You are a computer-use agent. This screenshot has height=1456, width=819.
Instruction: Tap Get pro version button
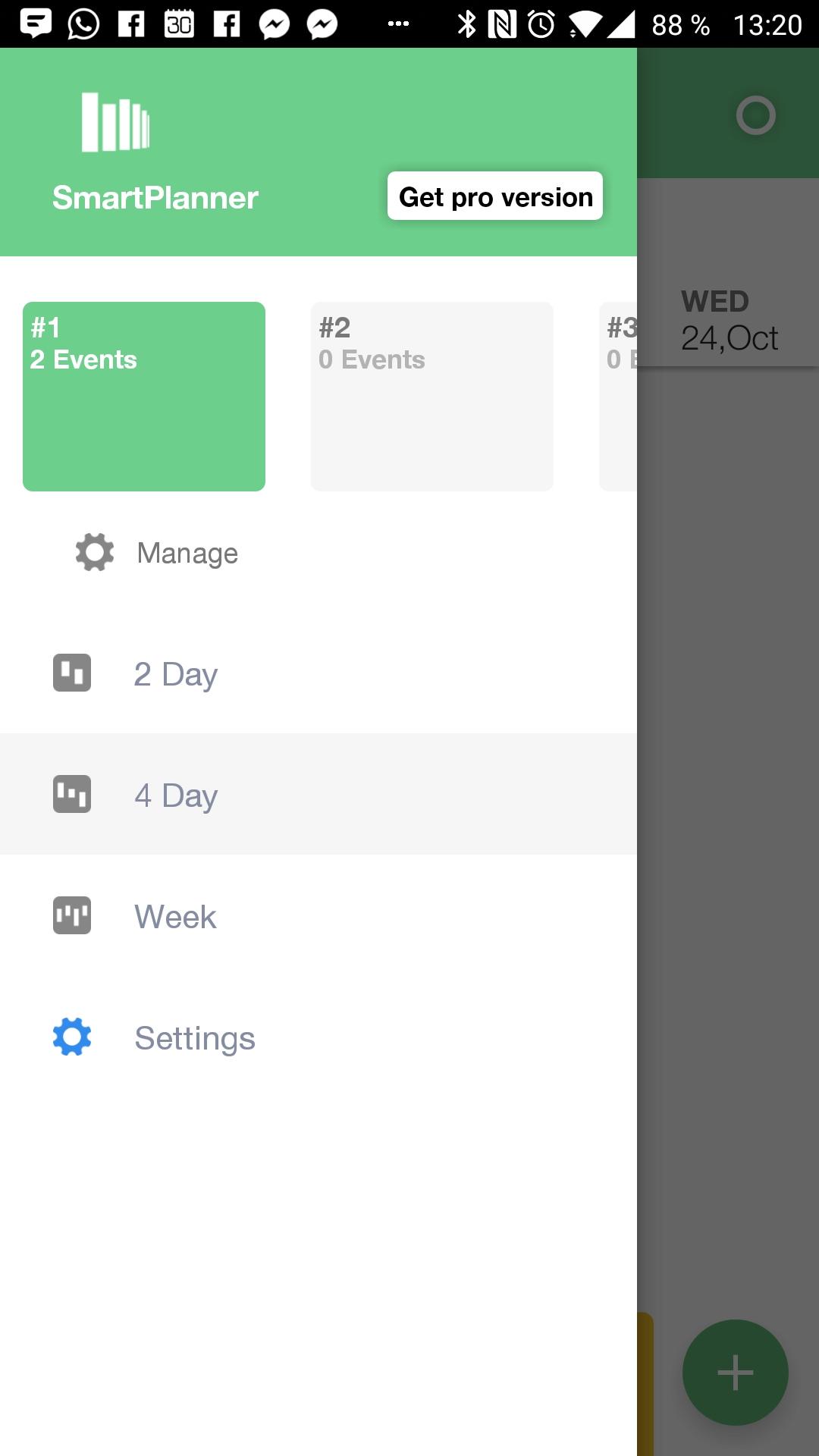click(495, 196)
